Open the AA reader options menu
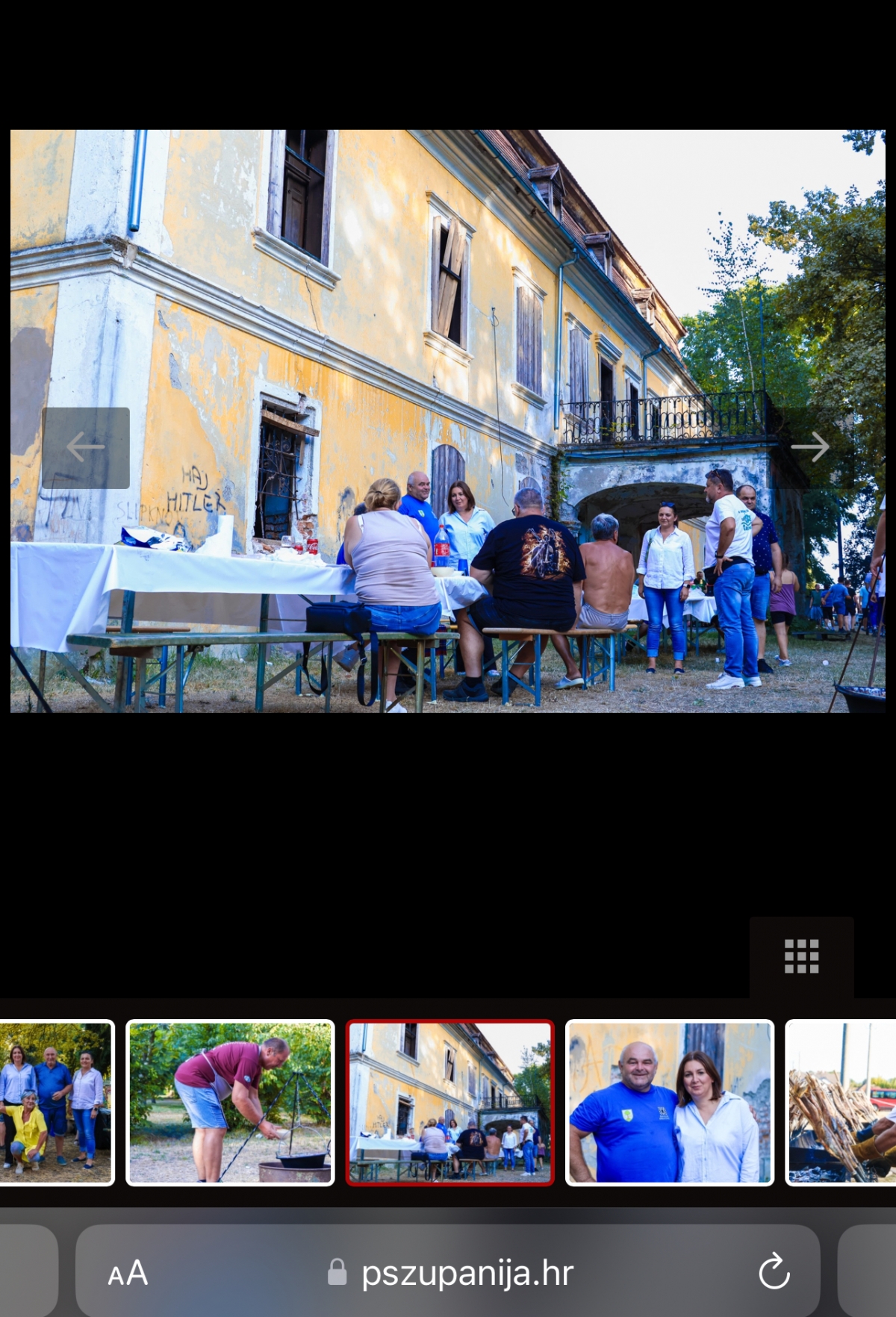896x1317 pixels. point(128,1274)
